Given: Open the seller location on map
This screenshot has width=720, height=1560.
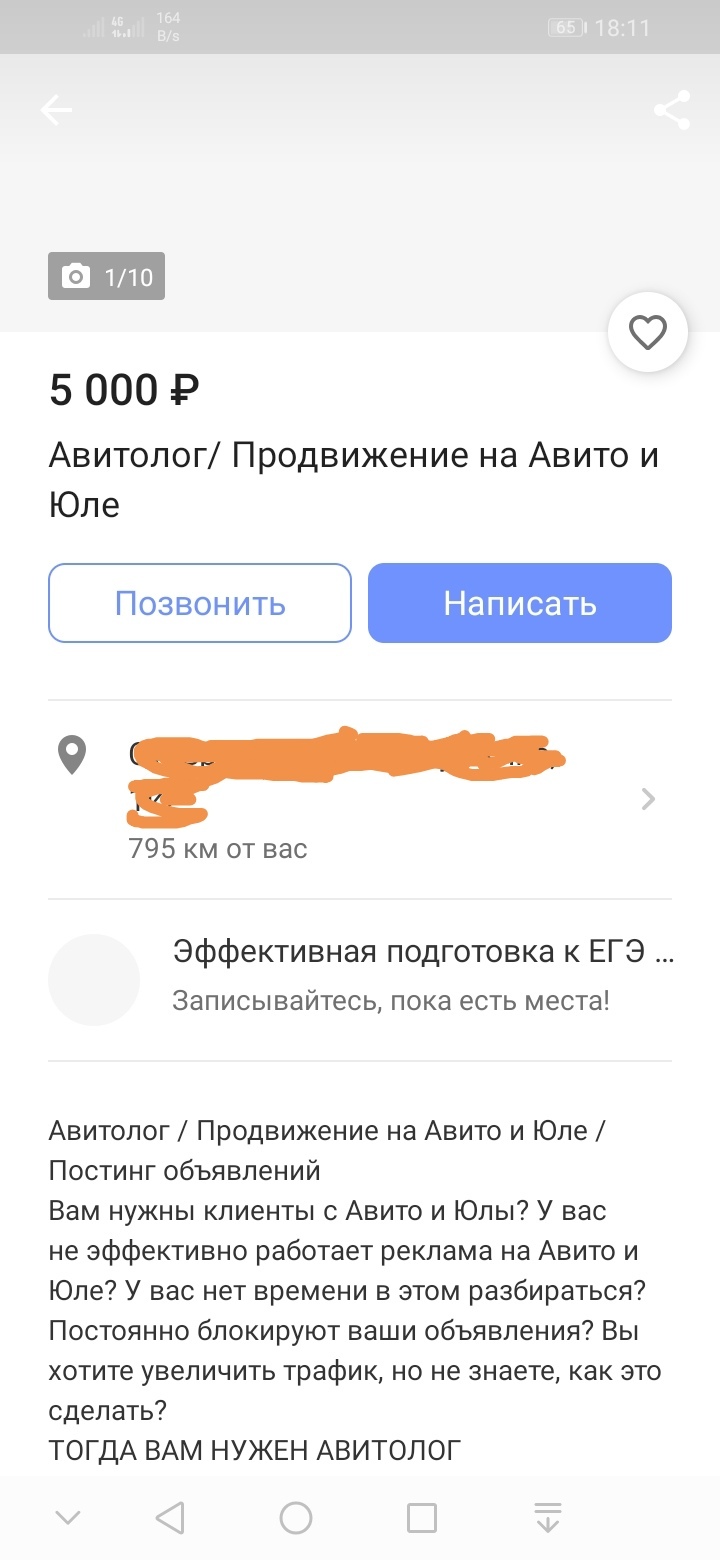Looking at the screenshot, I should tap(360, 798).
